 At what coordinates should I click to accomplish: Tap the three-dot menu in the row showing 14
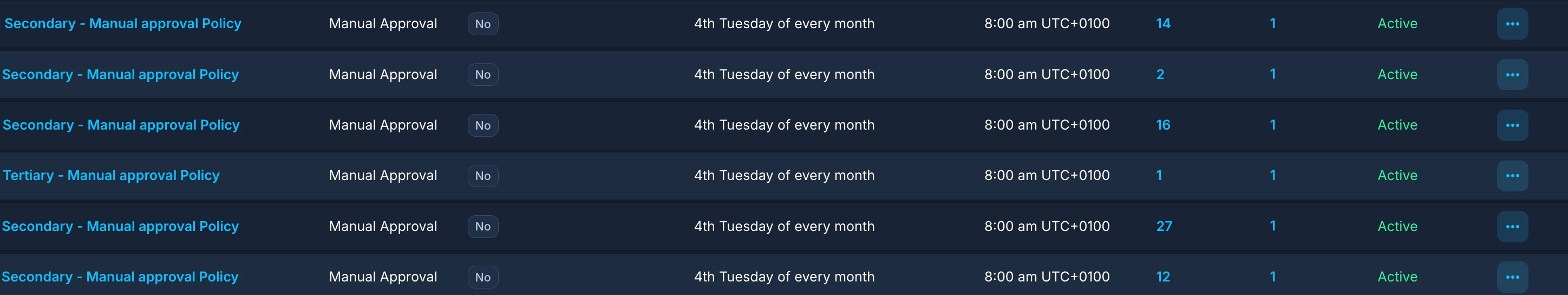[x=1512, y=24]
